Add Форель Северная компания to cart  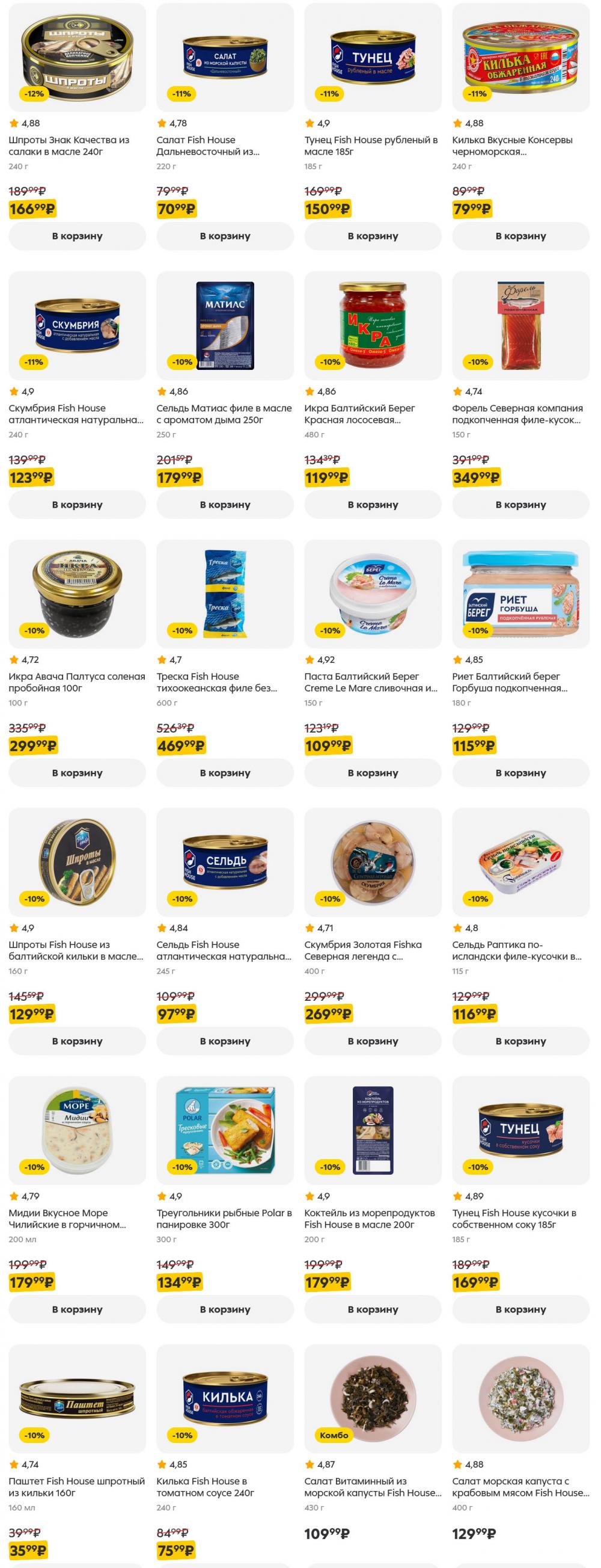[x=520, y=504]
